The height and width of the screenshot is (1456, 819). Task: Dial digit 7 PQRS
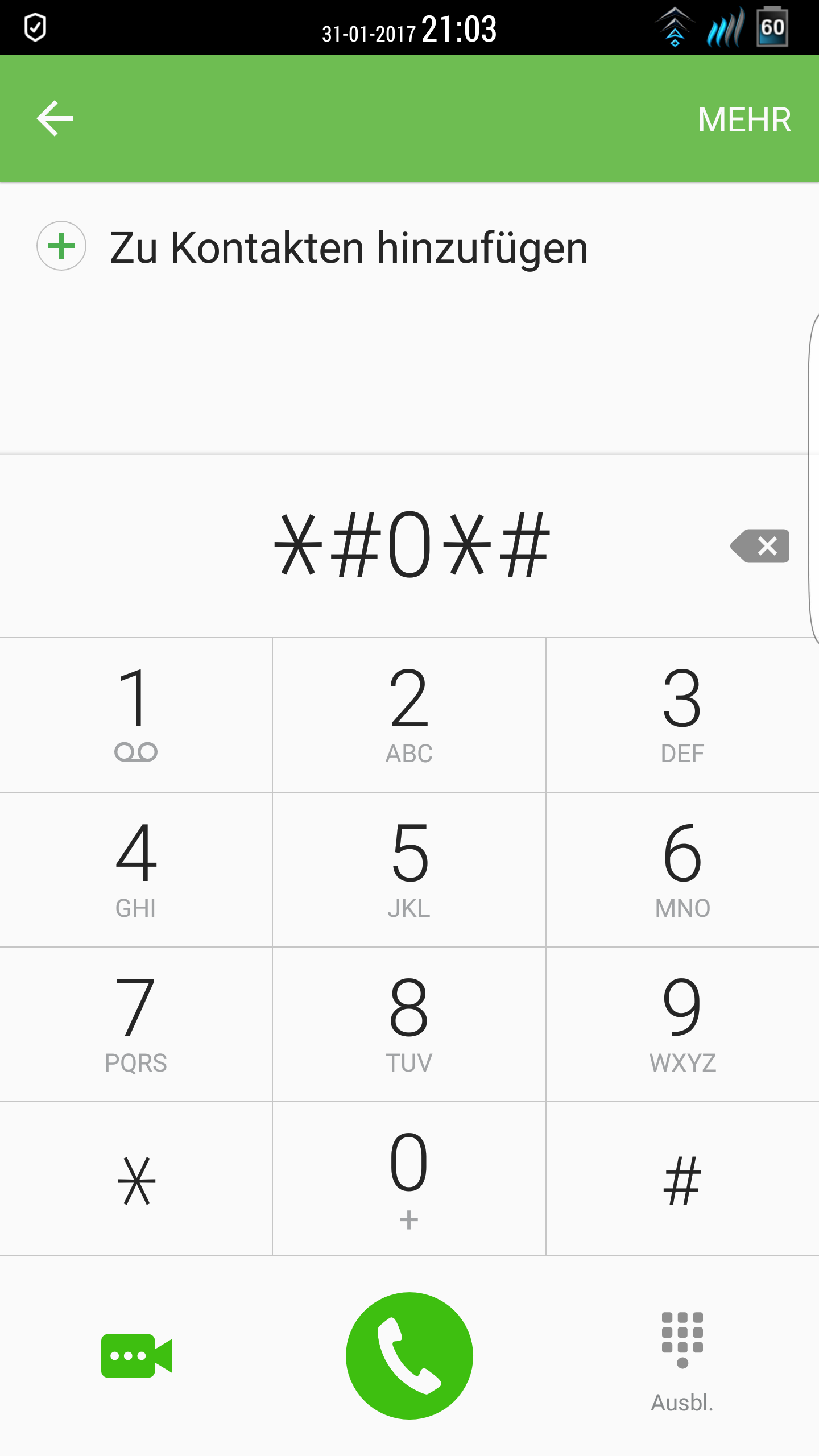[136, 1024]
